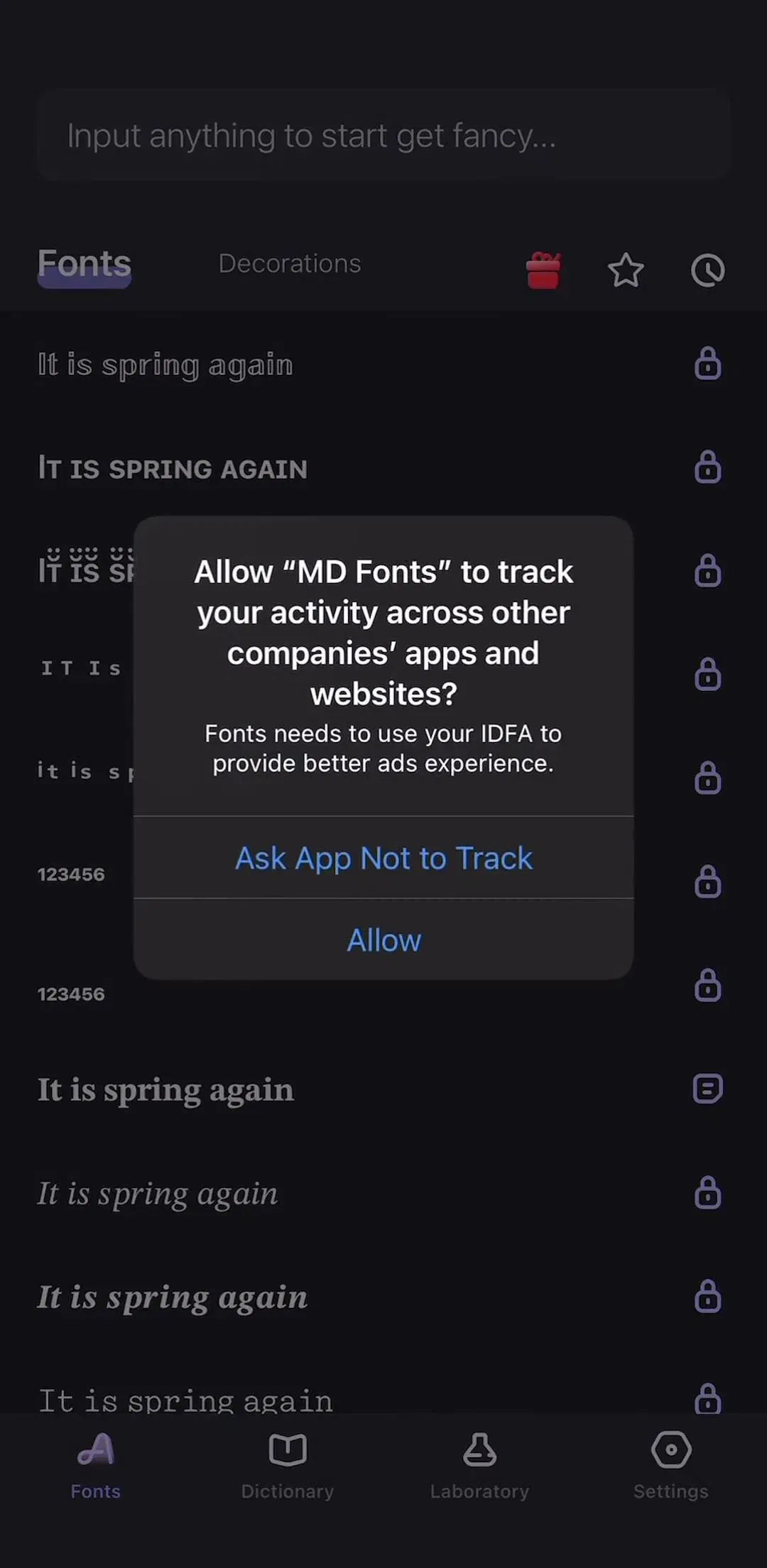Select the Fonts item in bottom navigation
The image size is (767, 1568).
(x=95, y=1466)
